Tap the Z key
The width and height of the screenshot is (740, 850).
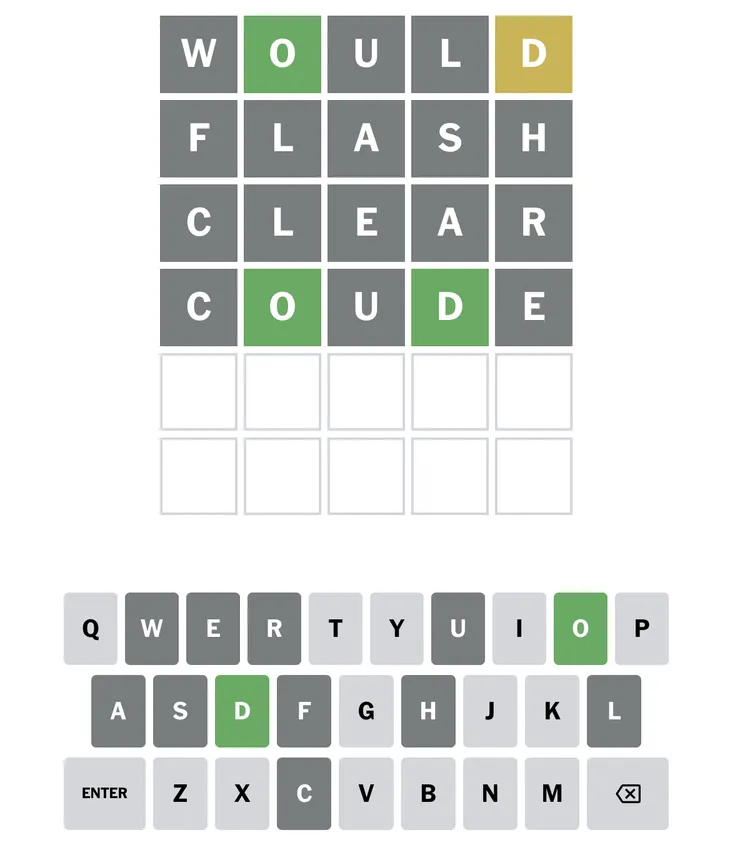[x=180, y=793]
